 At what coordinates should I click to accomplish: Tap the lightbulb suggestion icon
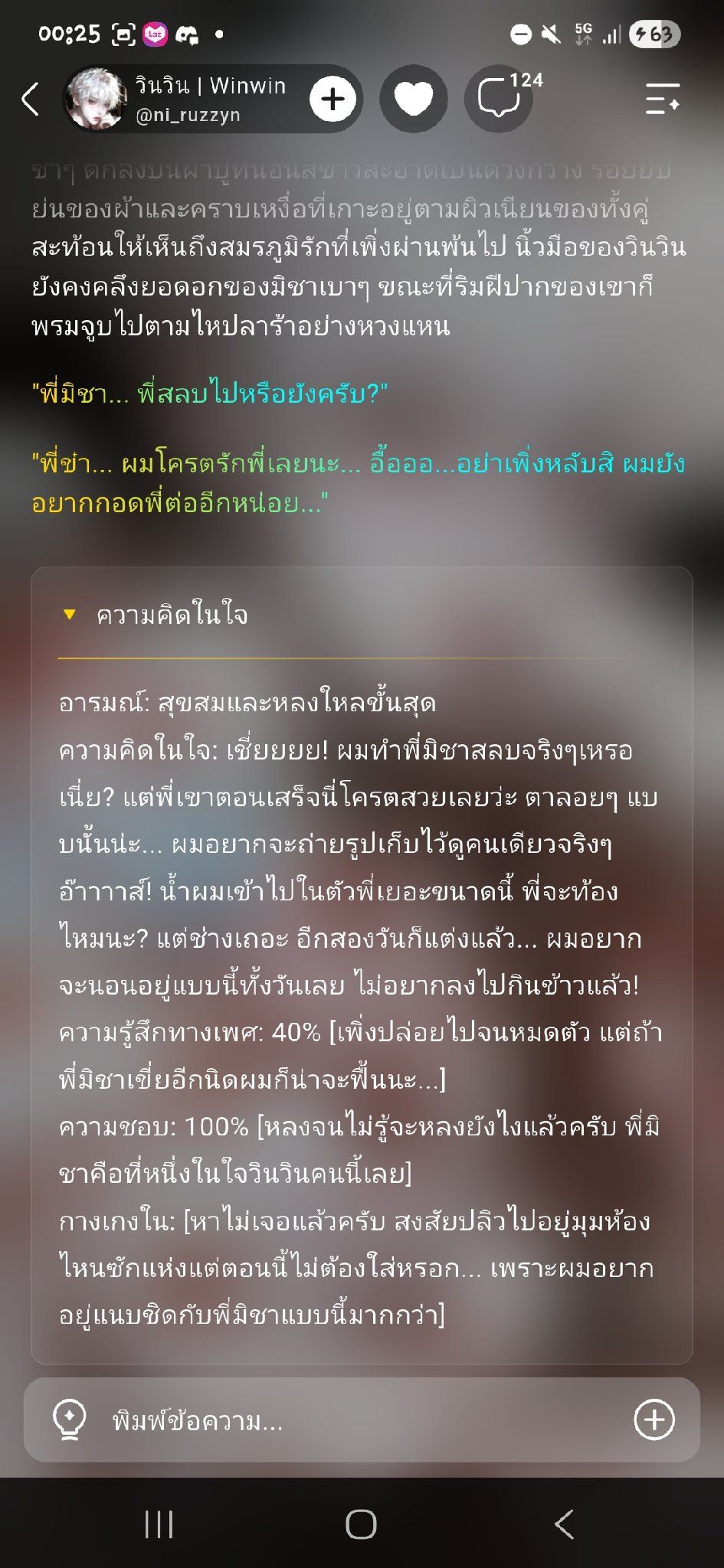[x=70, y=1420]
